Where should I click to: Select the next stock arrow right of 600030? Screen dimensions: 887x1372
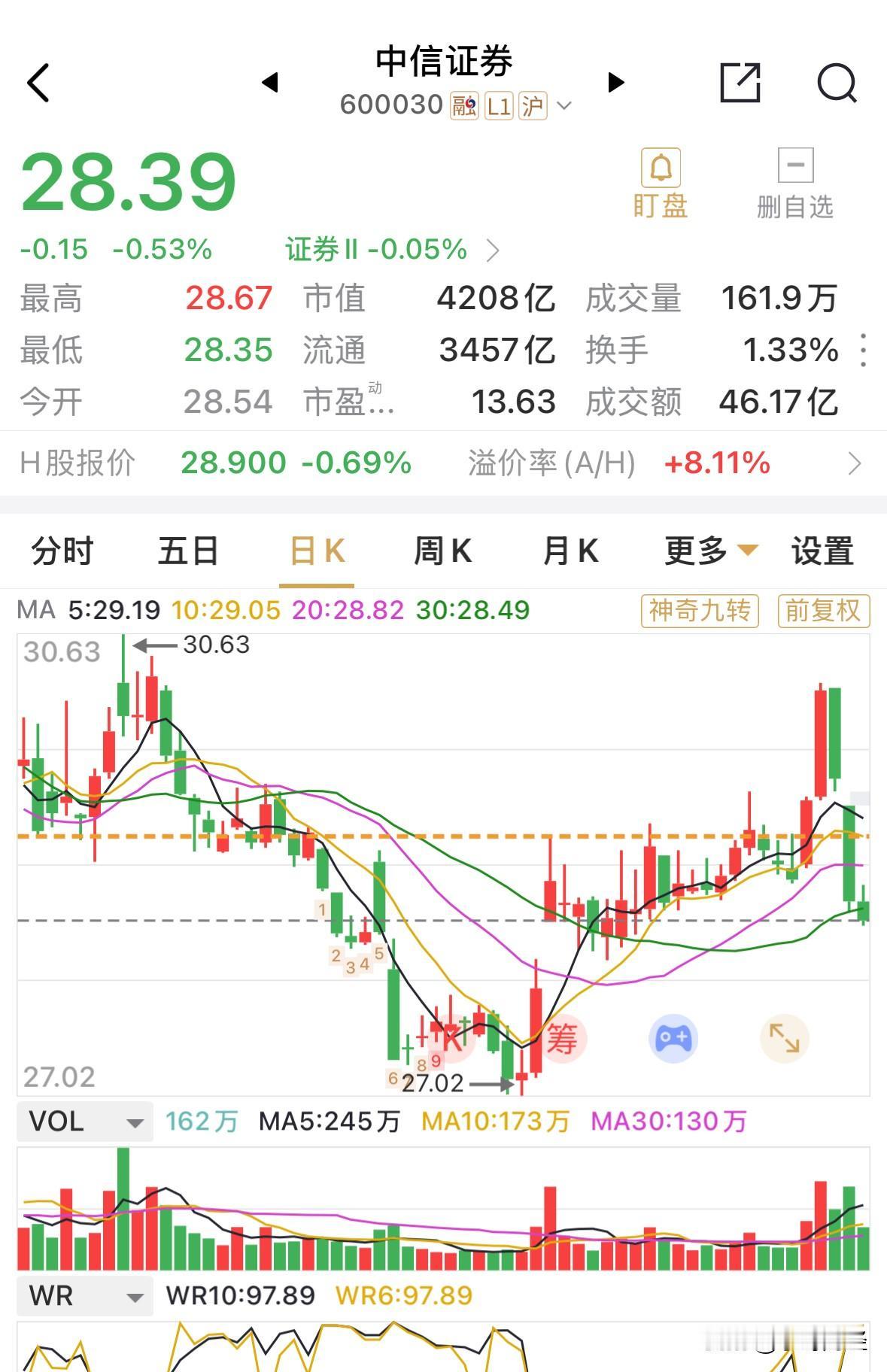(x=615, y=84)
